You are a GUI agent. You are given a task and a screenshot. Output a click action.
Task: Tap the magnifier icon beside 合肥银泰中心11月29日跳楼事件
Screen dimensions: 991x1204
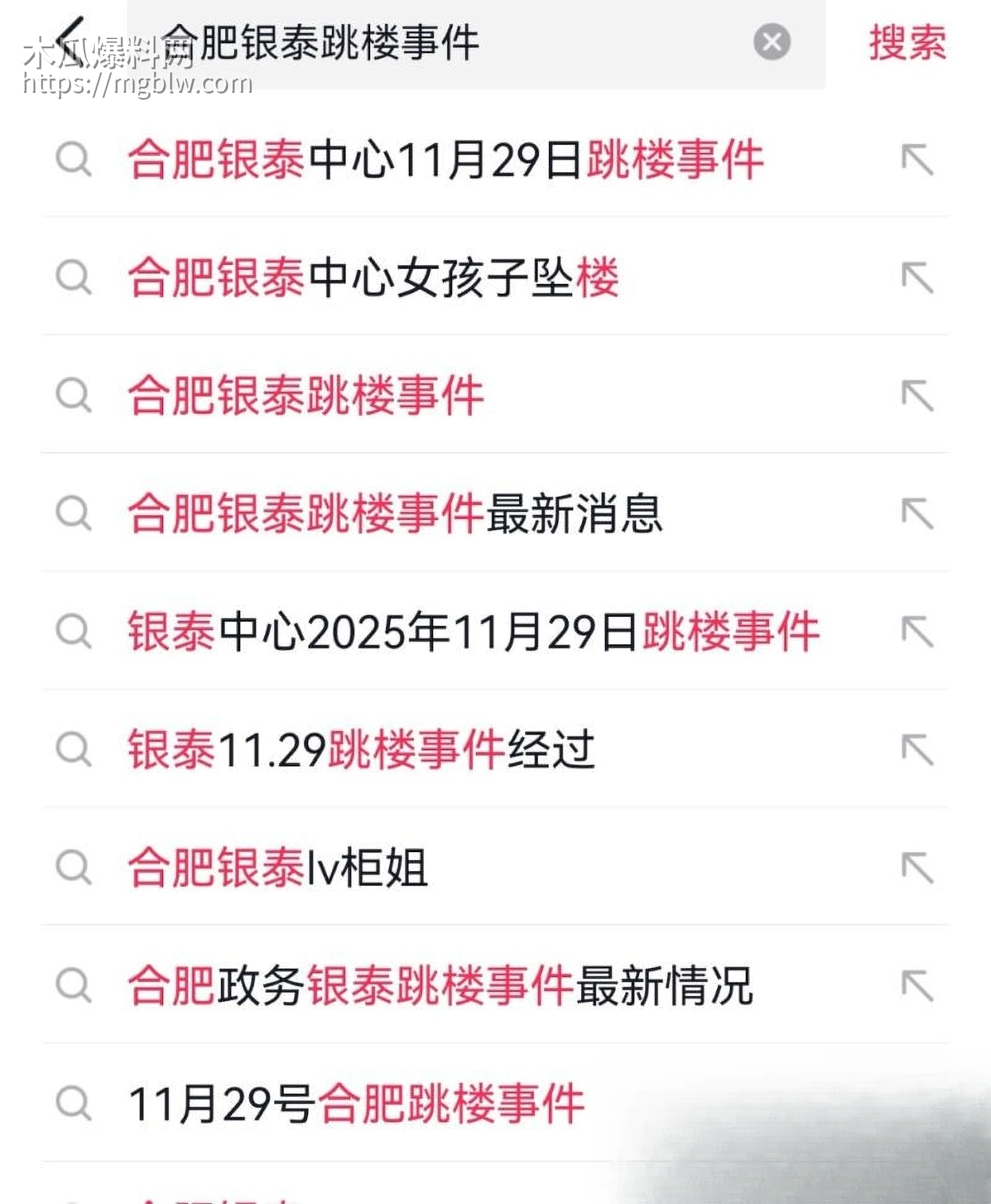click(x=76, y=160)
